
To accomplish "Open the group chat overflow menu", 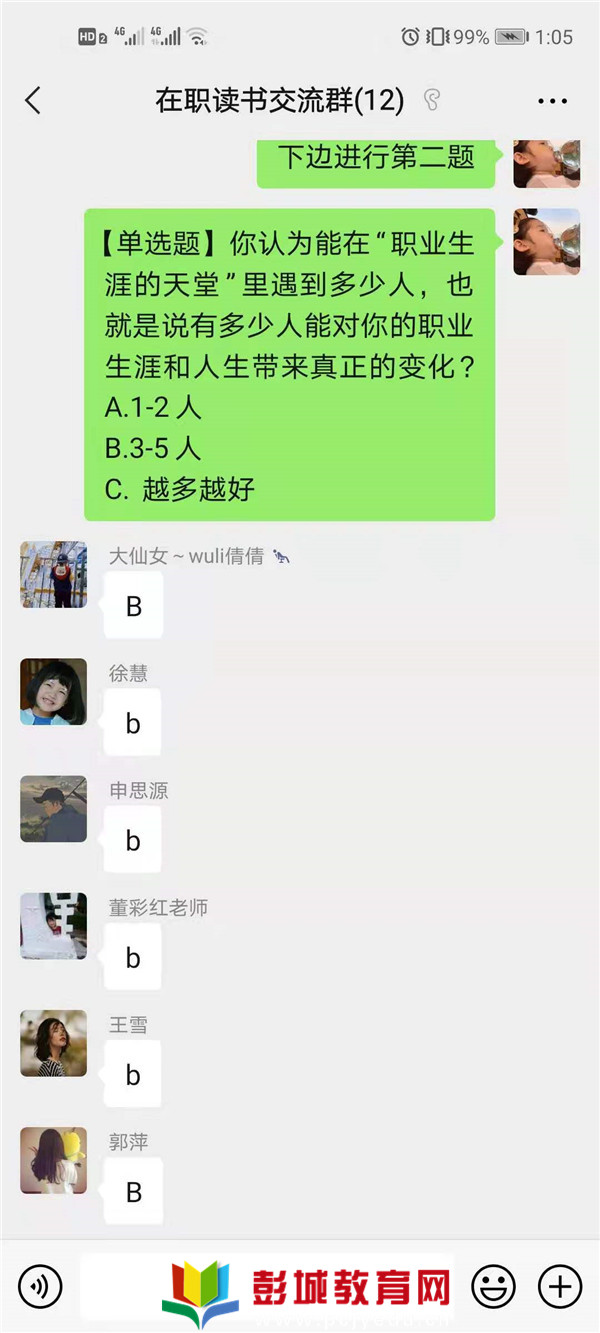I will pos(552,101).
